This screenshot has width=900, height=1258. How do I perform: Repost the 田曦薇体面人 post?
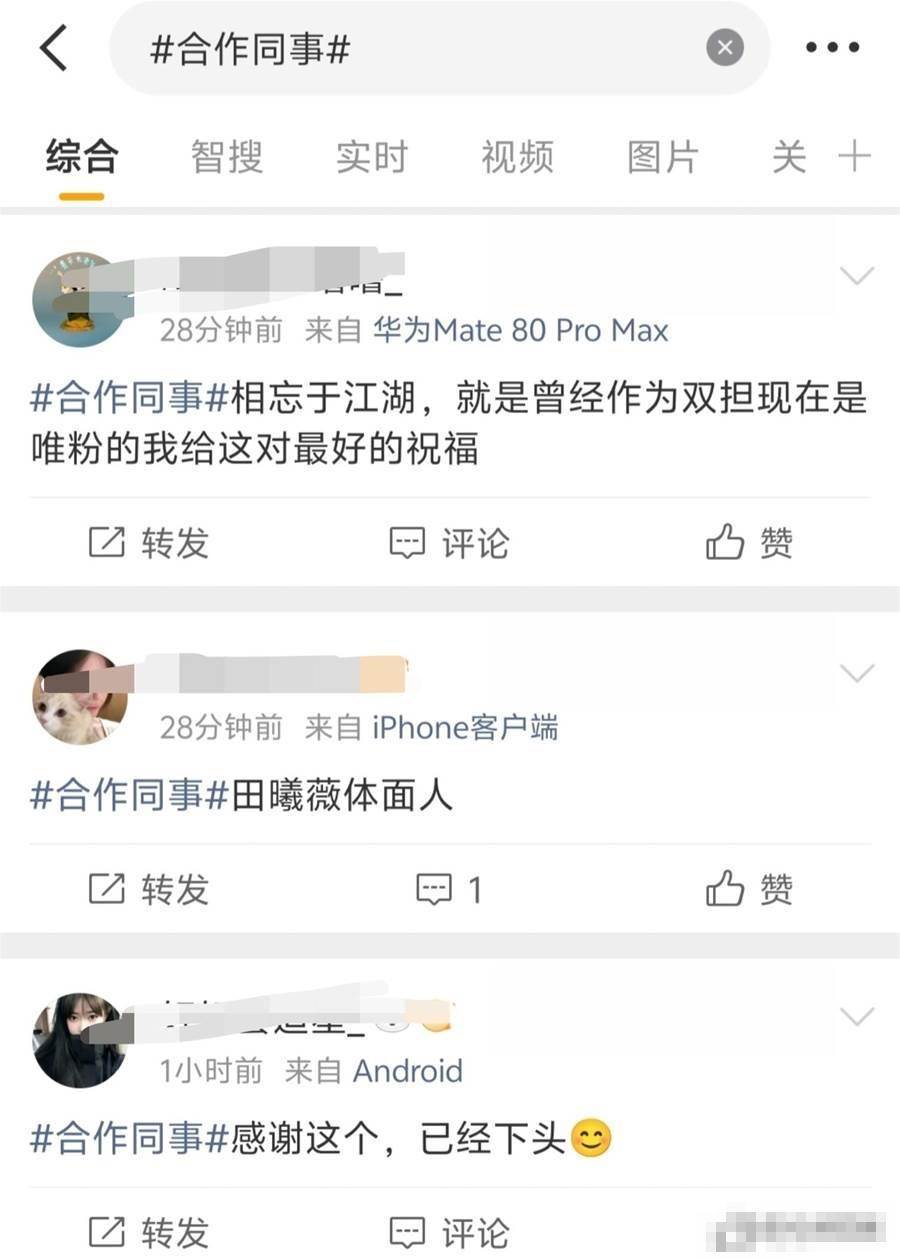point(149,888)
